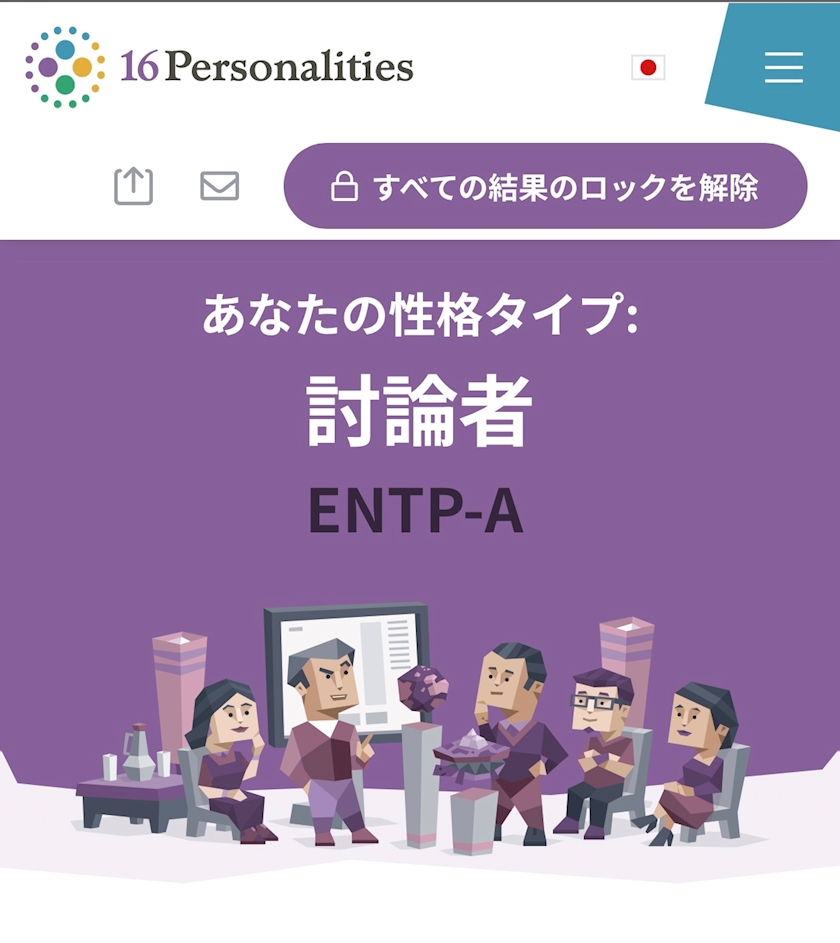Email the results with the envelope icon
Image resolution: width=840 pixels, height=943 pixels.
coord(219,186)
